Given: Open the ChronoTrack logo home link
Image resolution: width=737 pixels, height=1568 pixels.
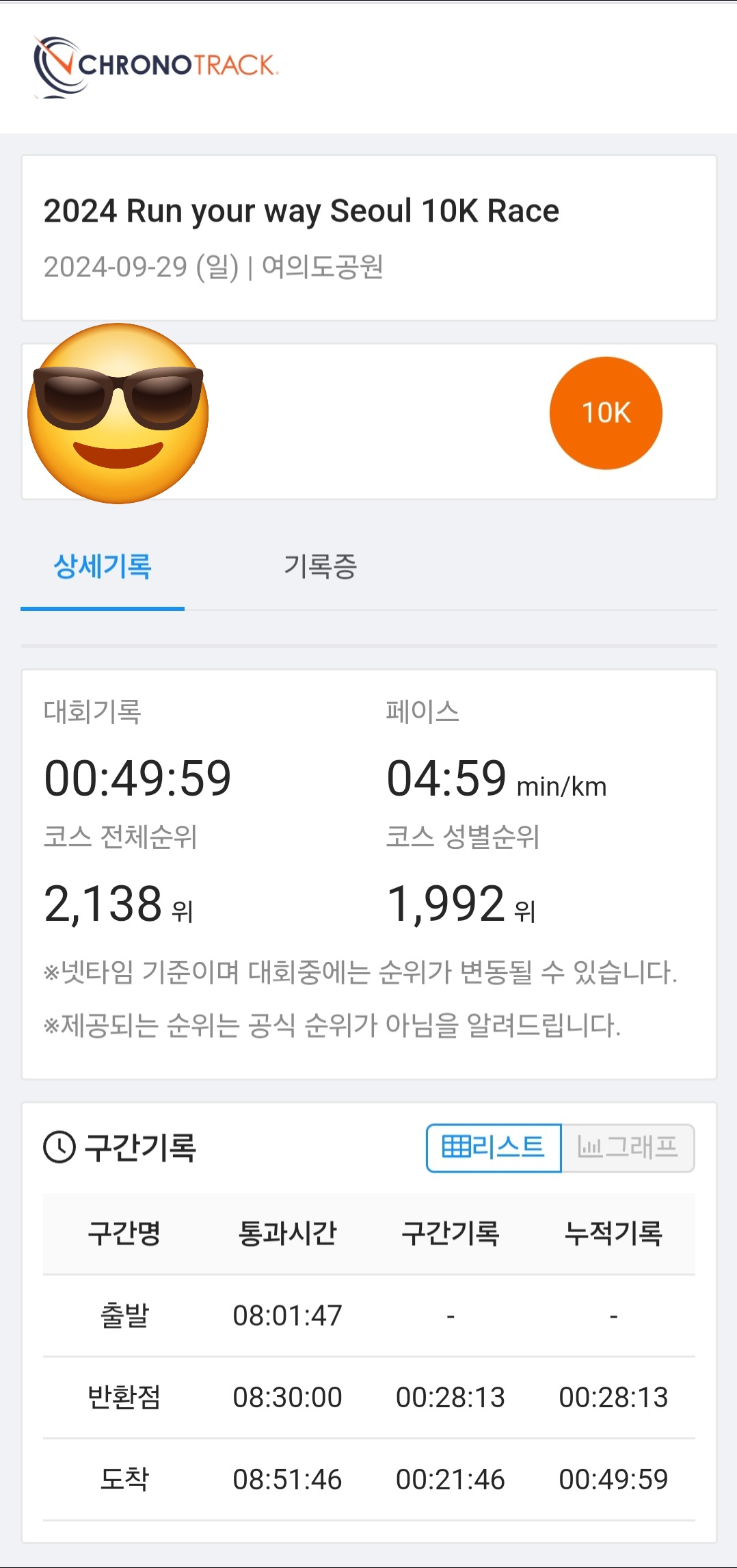Looking at the screenshot, I should pyautogui.click(x=156, y=66).
